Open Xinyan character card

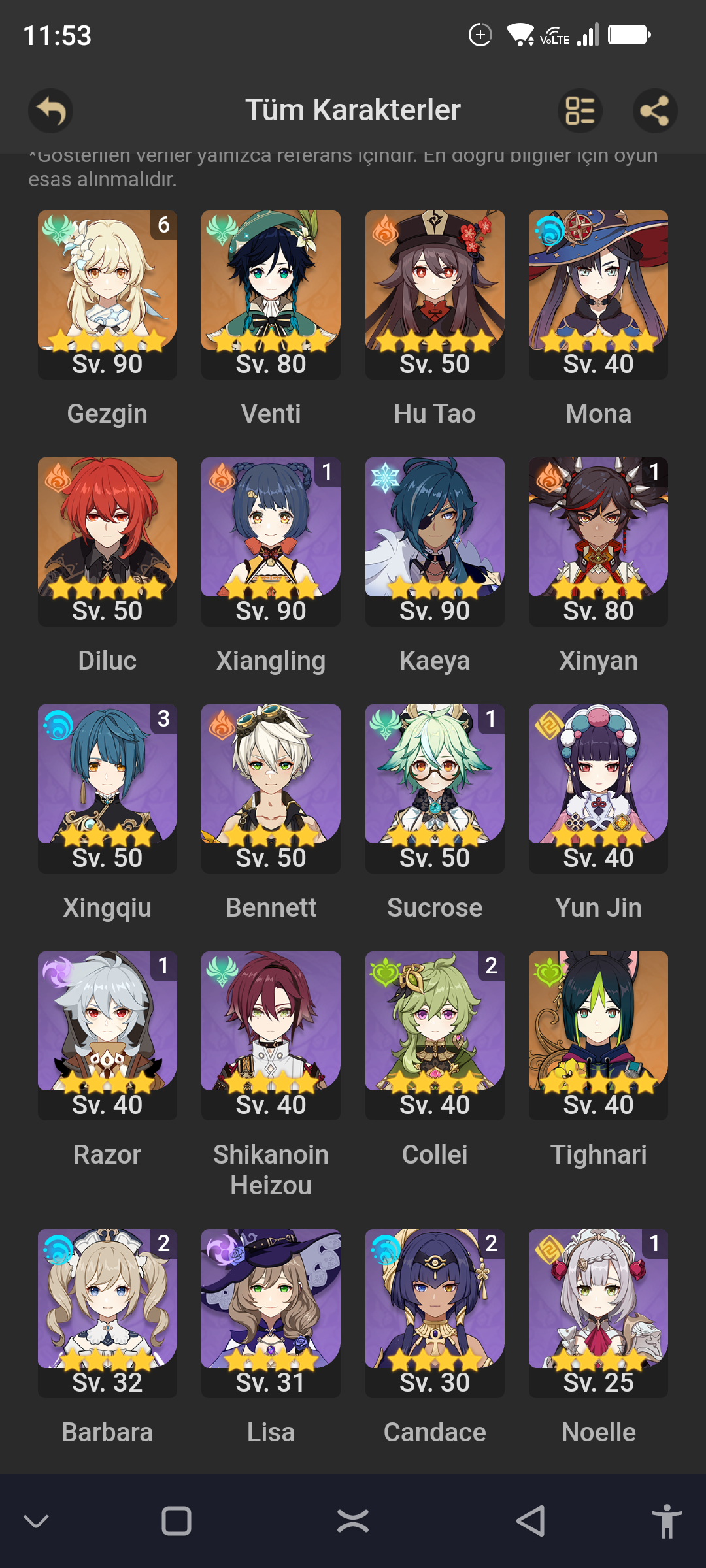tap(598, 541)
